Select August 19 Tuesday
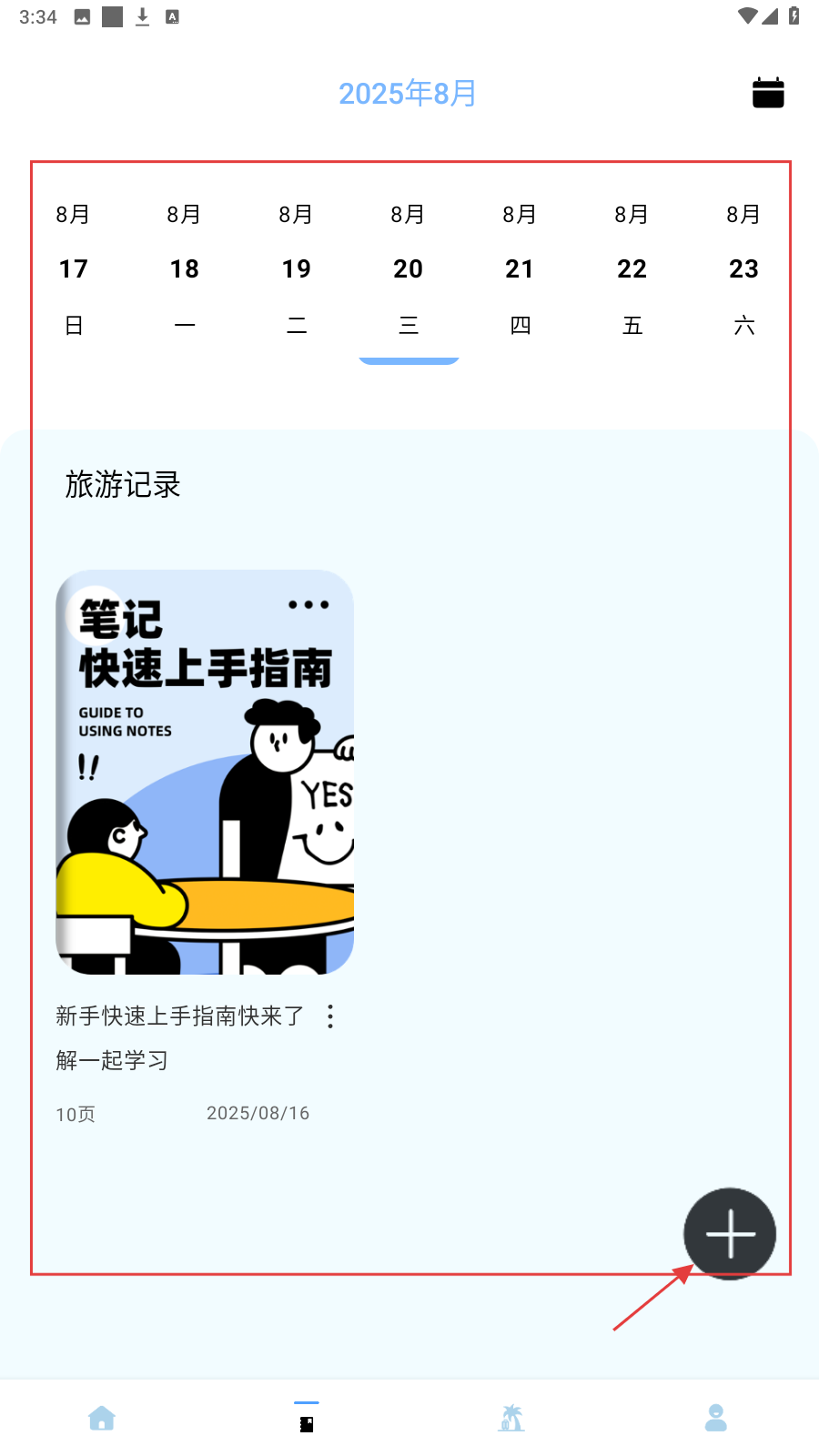 pyautogui.click(x=297, y=269)
